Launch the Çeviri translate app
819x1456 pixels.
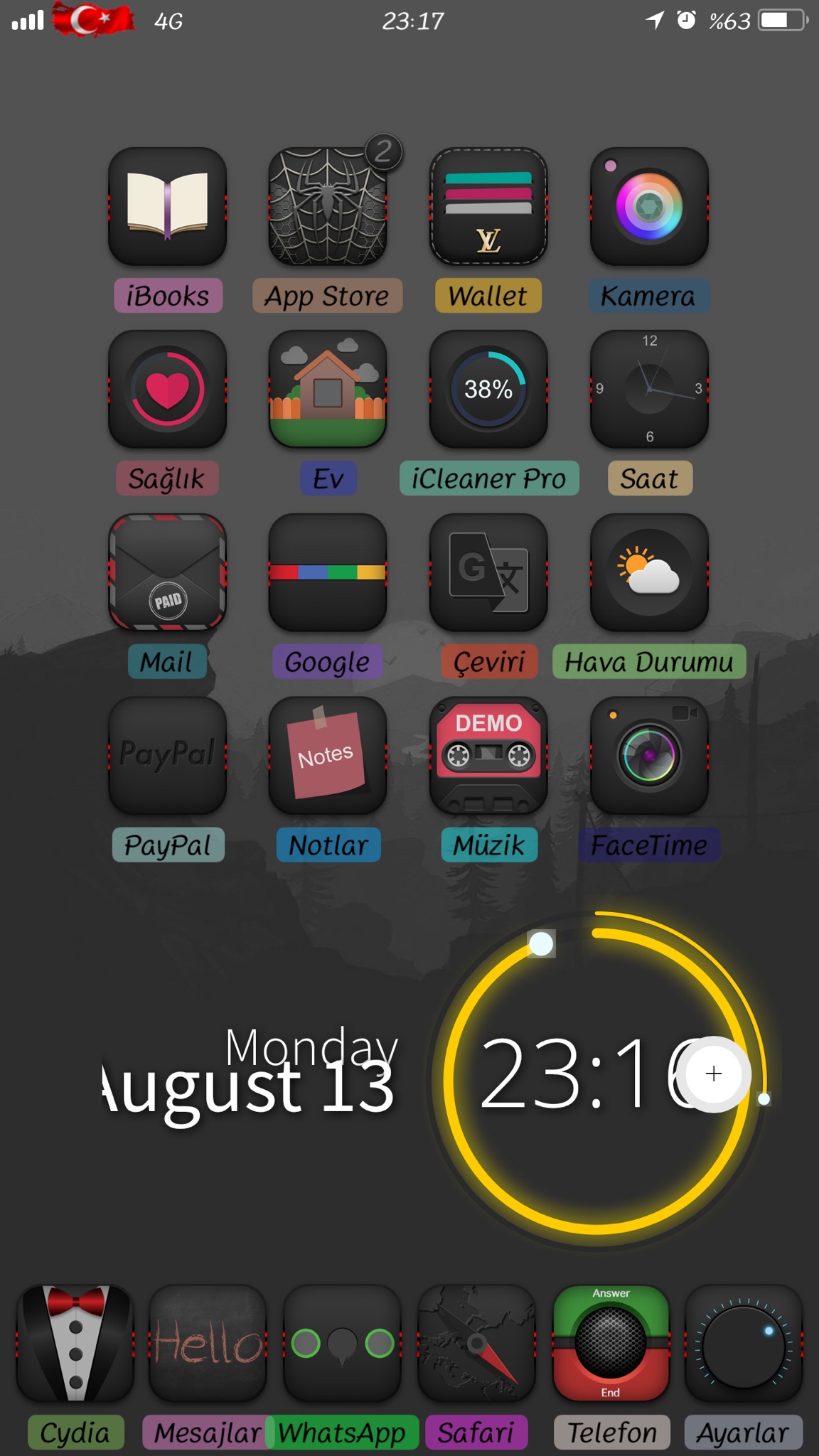point(488,574)
